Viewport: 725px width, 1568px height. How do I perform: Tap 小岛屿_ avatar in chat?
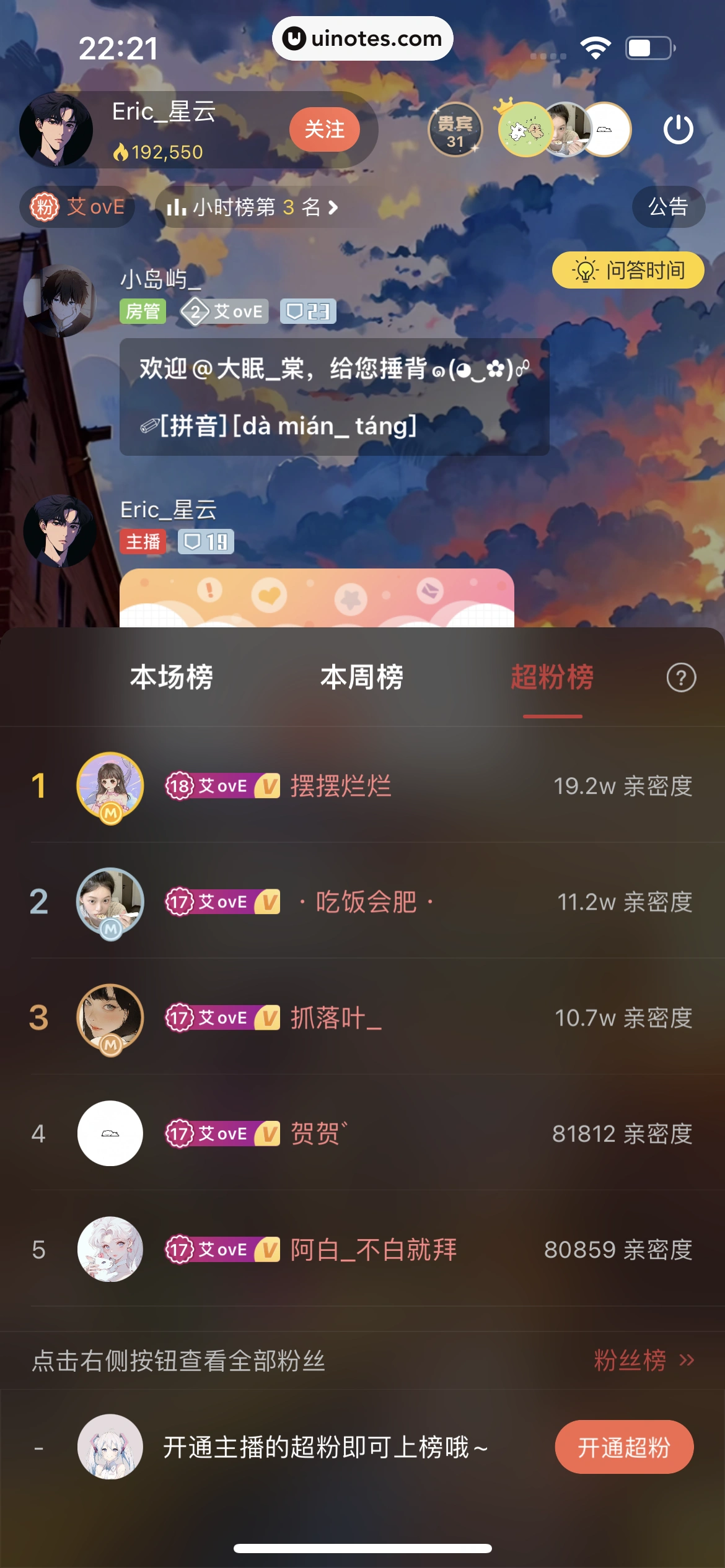click(60, 301)
